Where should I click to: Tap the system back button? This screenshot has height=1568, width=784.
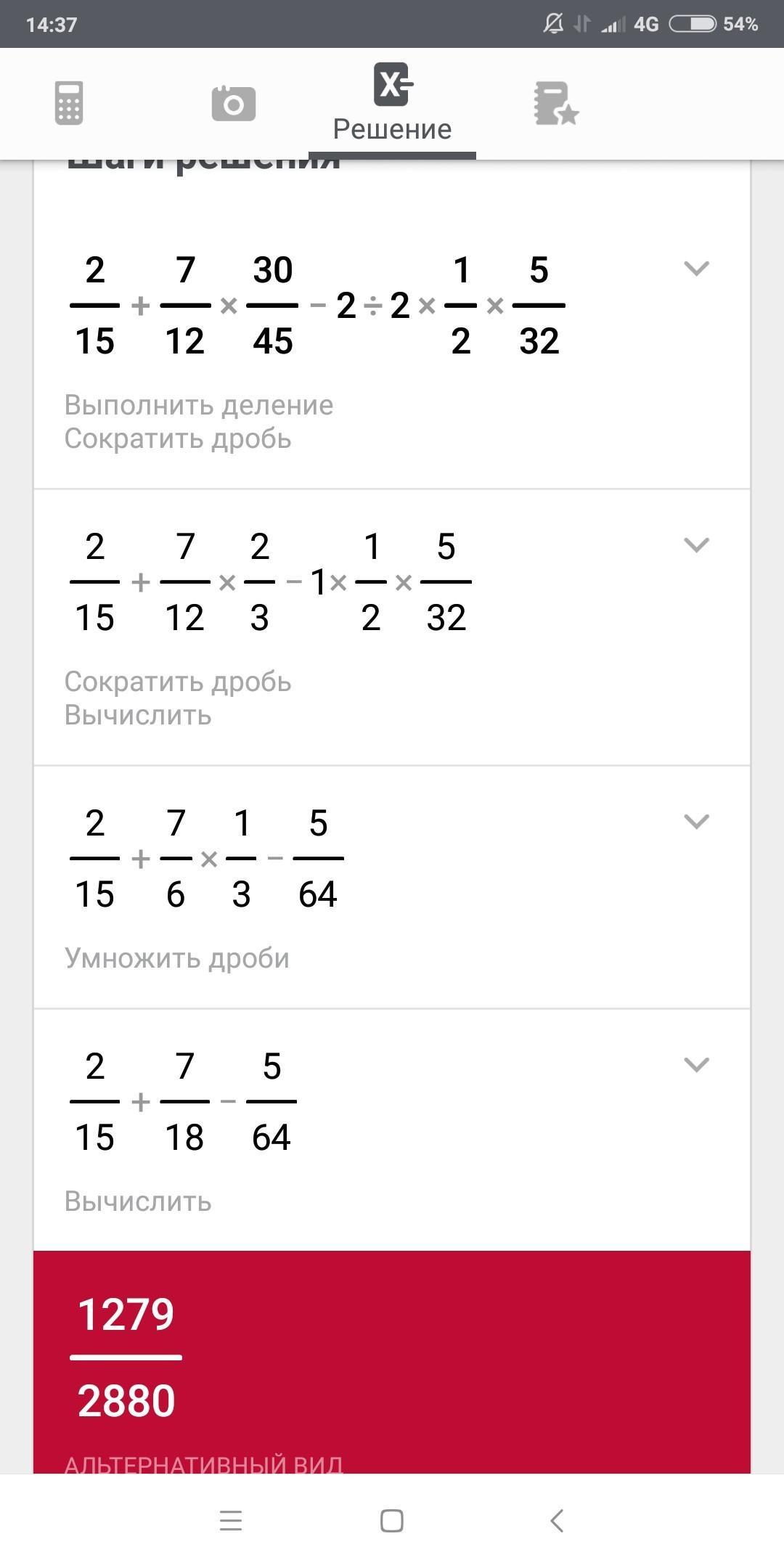point(557,1520)
